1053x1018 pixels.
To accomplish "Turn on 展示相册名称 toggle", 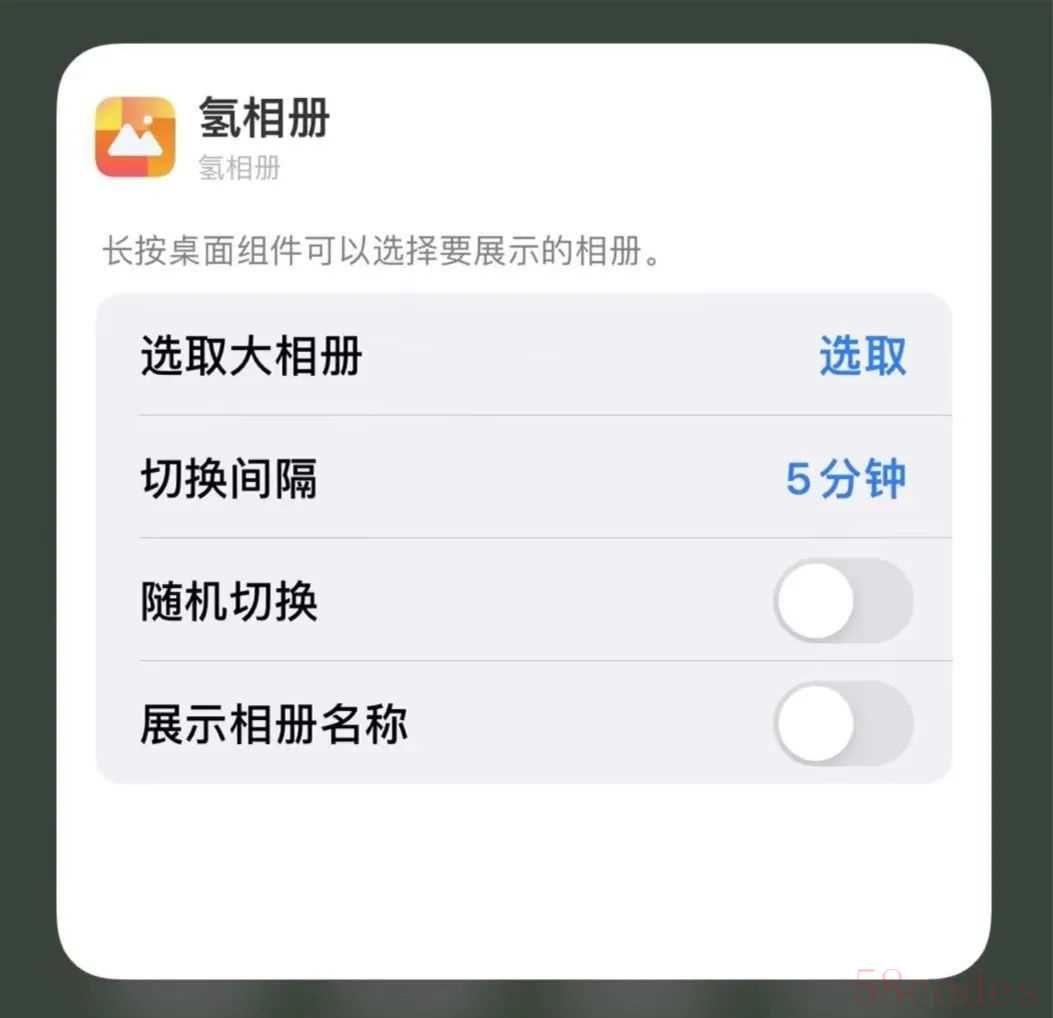I will (842, 724).
